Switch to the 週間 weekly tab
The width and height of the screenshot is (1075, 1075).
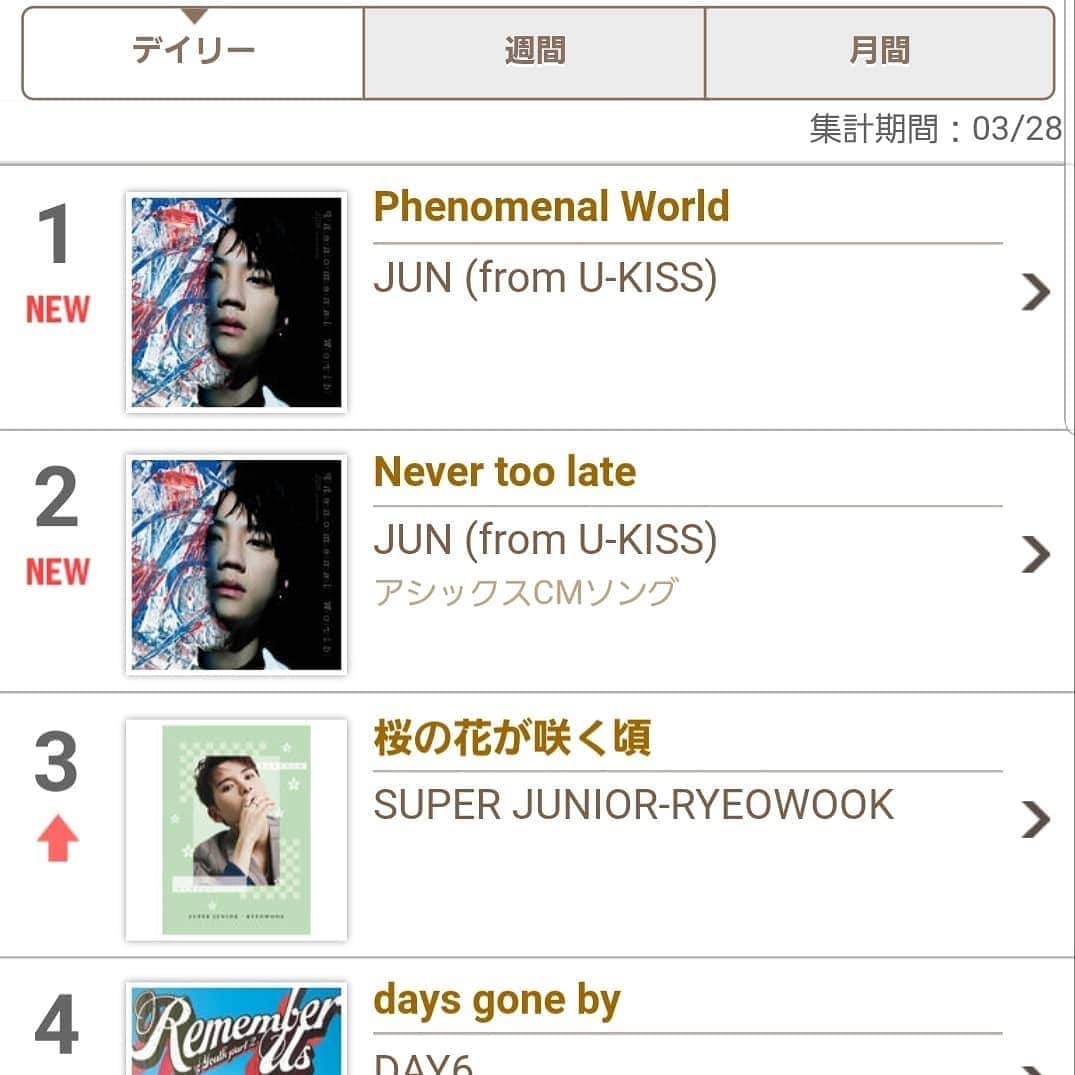tap(534, 52)
